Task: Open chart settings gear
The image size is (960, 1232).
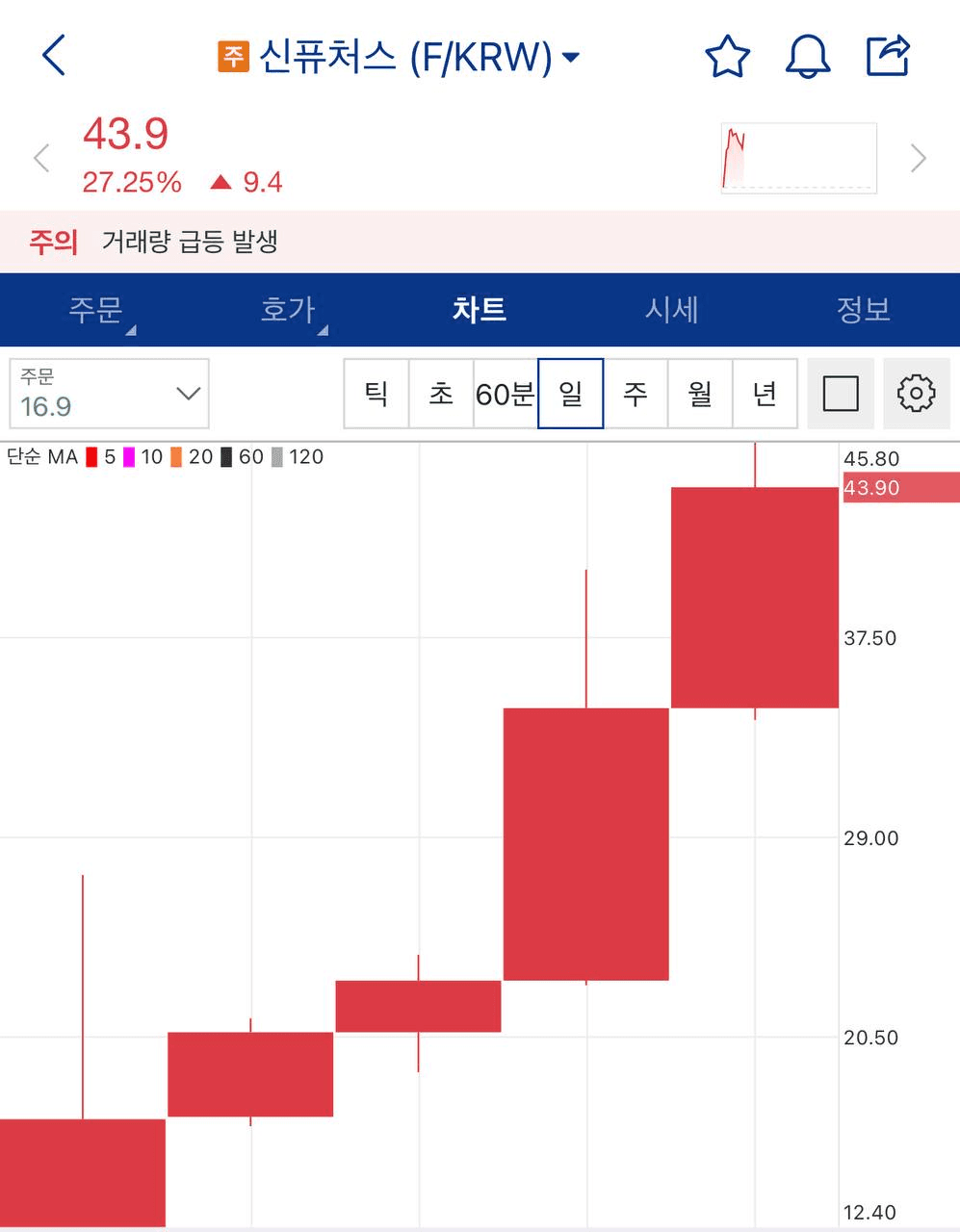Action: point(916,394)
